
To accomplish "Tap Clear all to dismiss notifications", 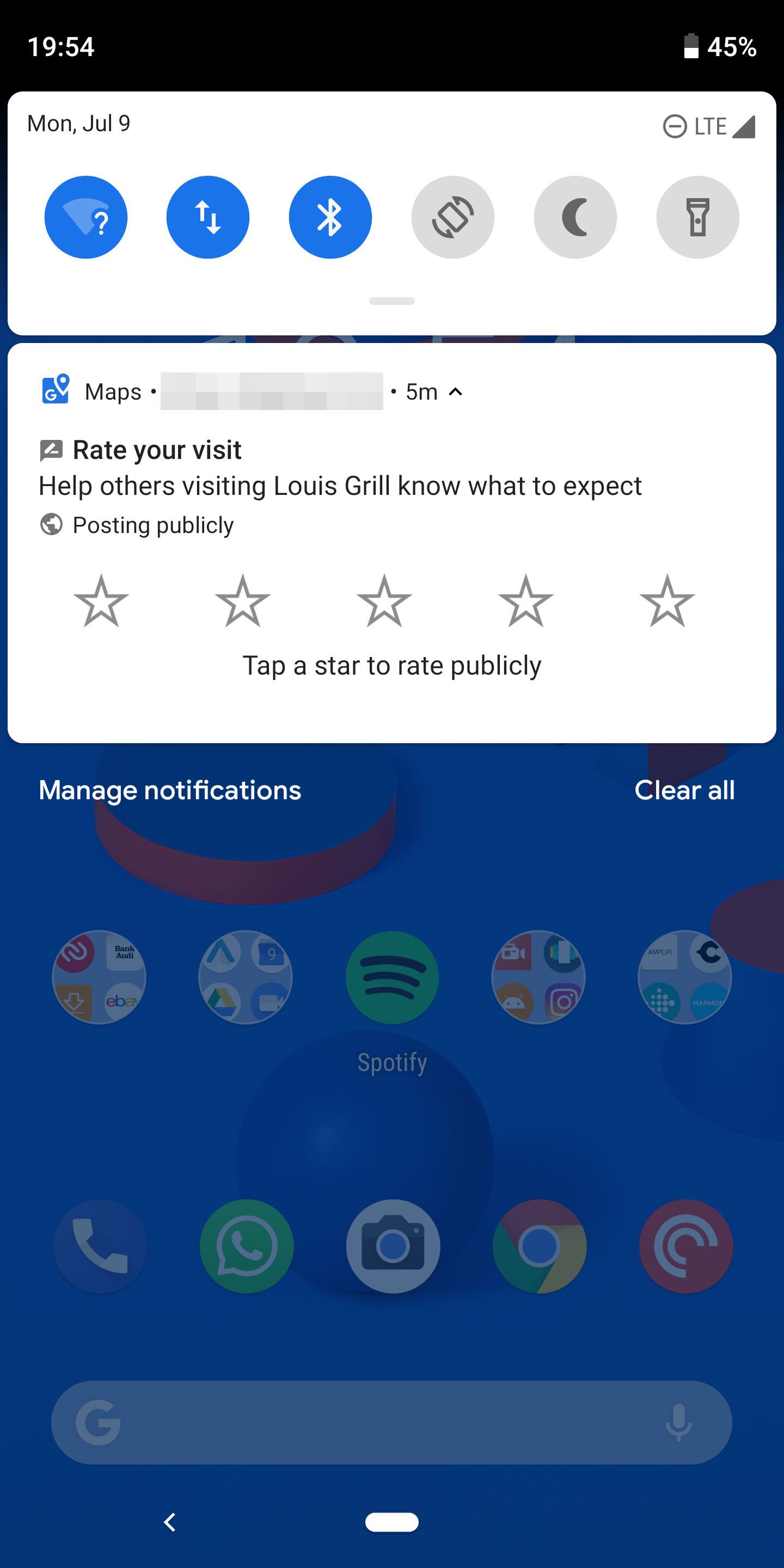I will point(685,789).
